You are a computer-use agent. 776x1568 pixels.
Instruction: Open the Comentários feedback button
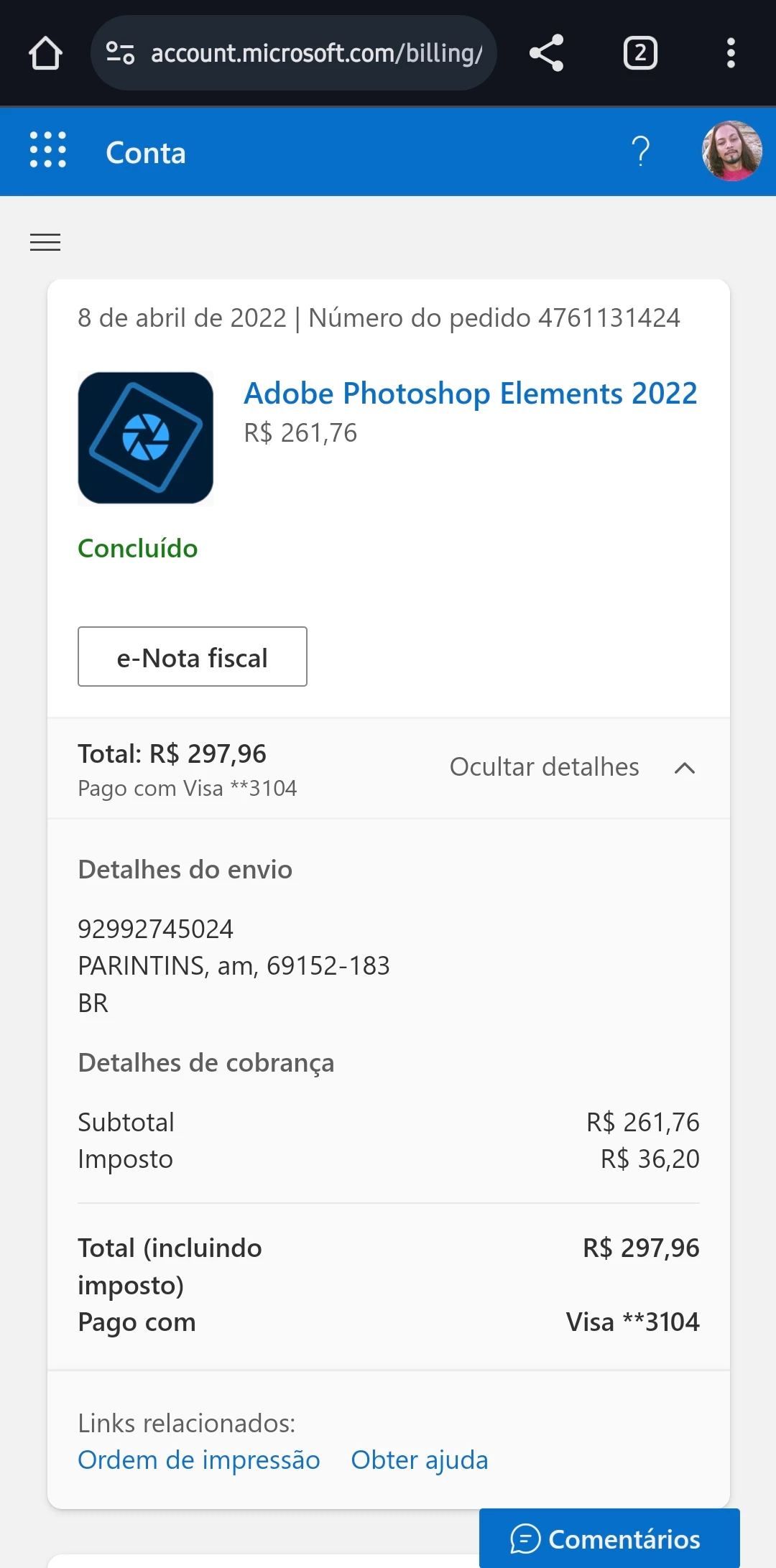click(609, 1539)
